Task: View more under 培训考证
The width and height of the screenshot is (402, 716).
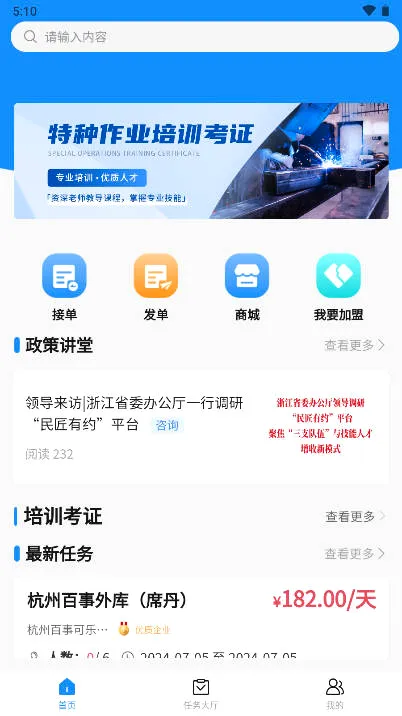Action: tap(355, 516)
